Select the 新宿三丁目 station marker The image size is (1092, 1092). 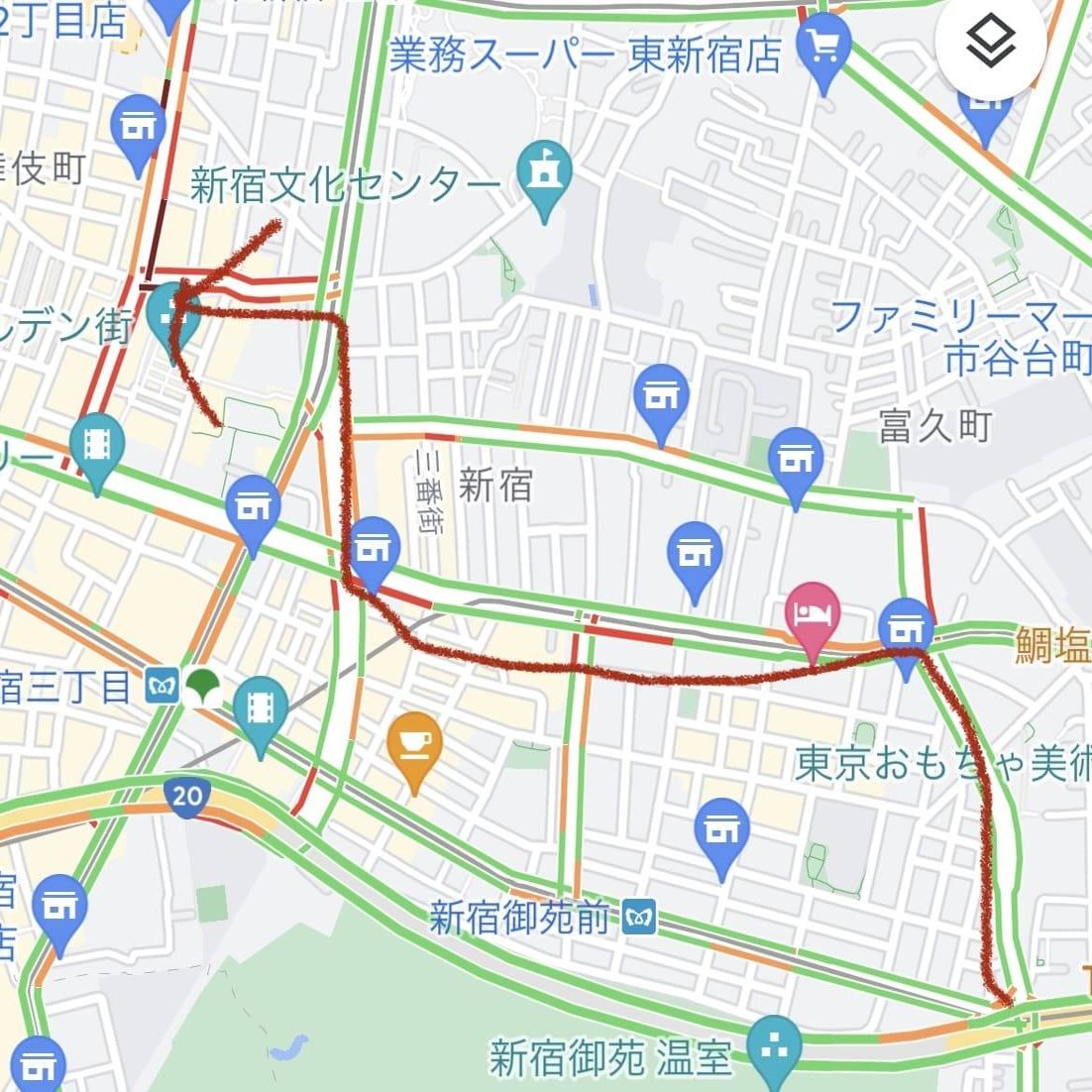point(162,685)
